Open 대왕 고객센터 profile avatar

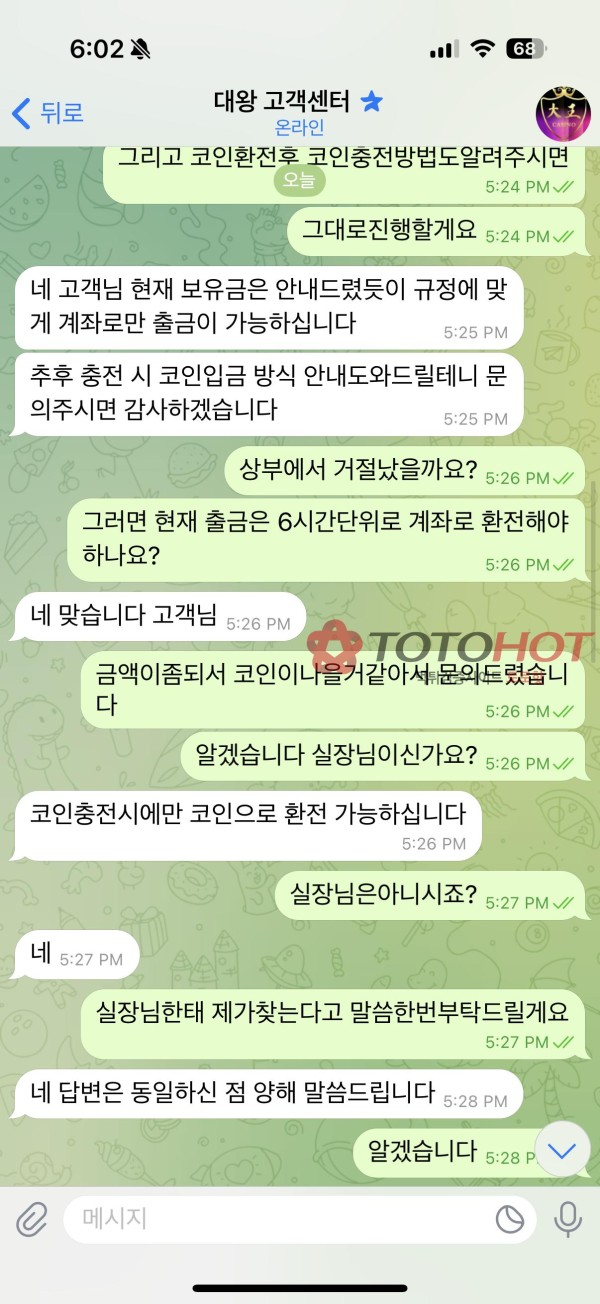[x=563, y=113]
